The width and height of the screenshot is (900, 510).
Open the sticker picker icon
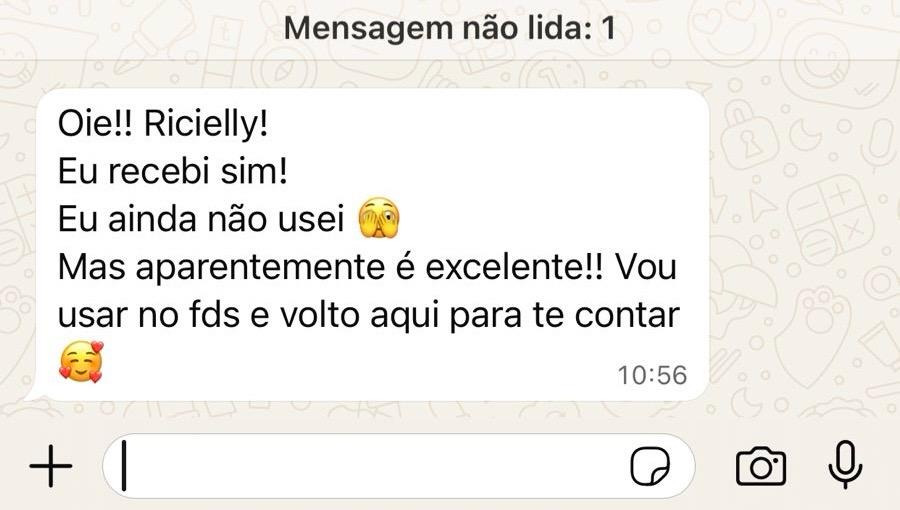pos(649,466)
